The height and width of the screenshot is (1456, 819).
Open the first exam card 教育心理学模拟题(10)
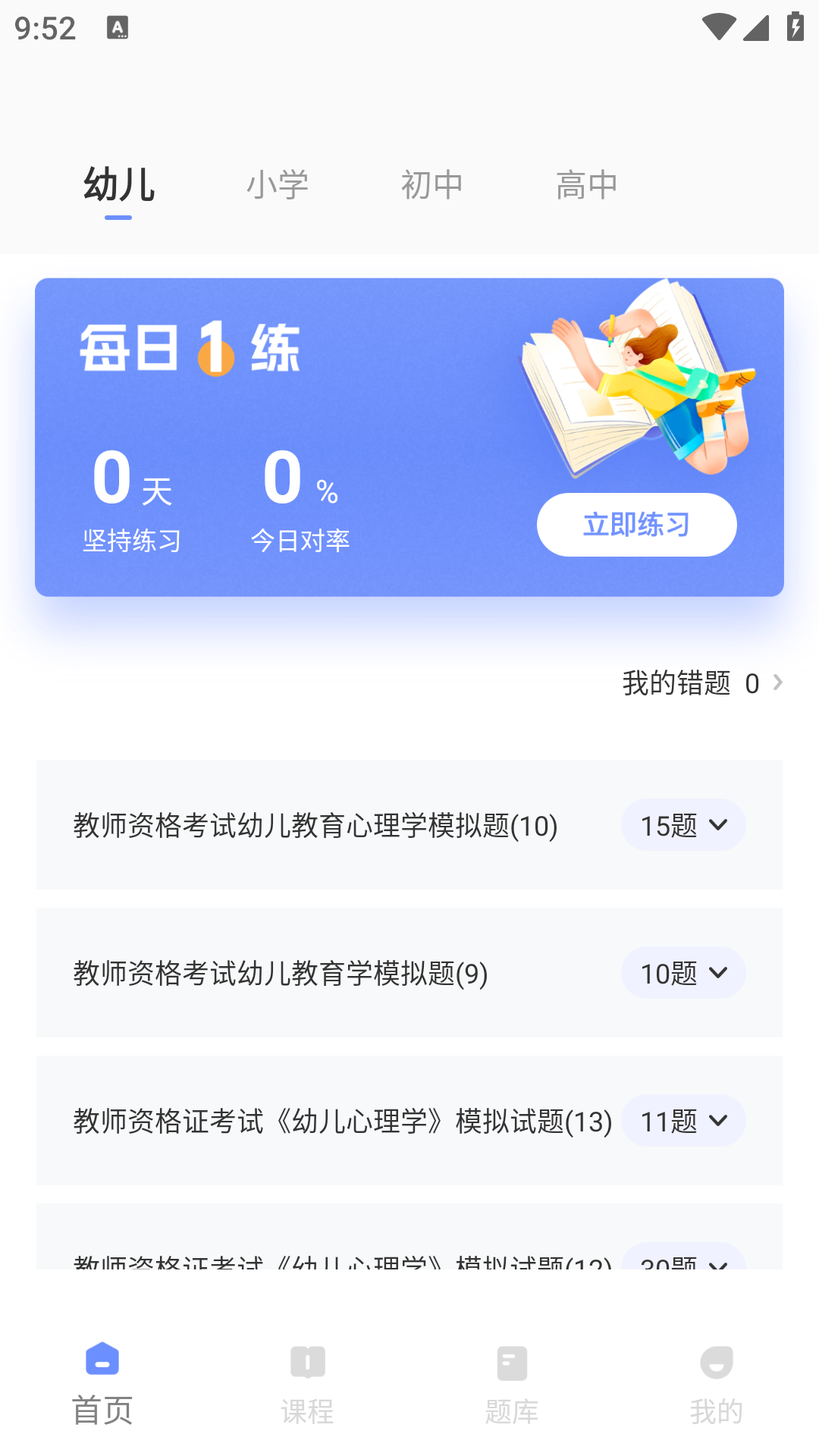tap(315, 825)
